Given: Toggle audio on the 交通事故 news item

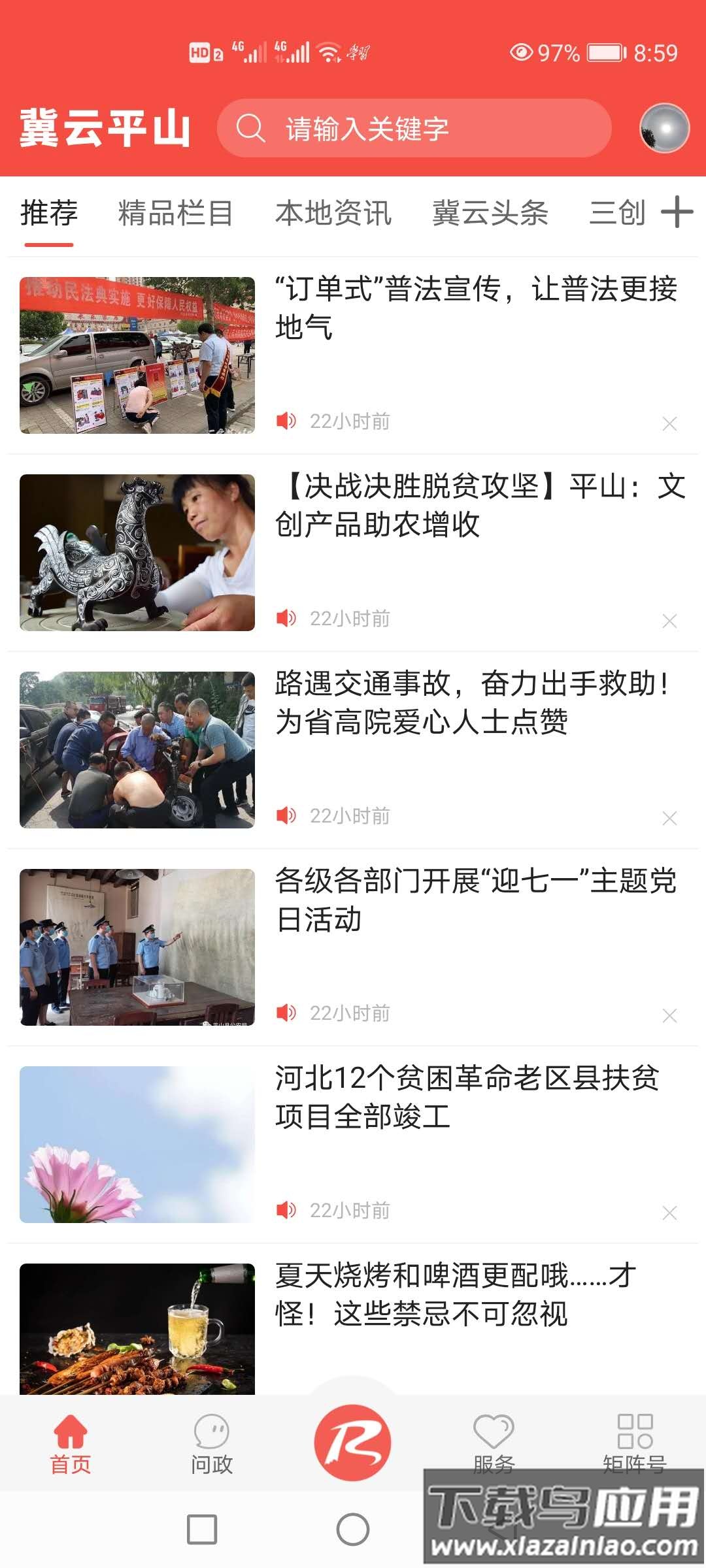Looking at the screenshot, I should tap(288, 815).
